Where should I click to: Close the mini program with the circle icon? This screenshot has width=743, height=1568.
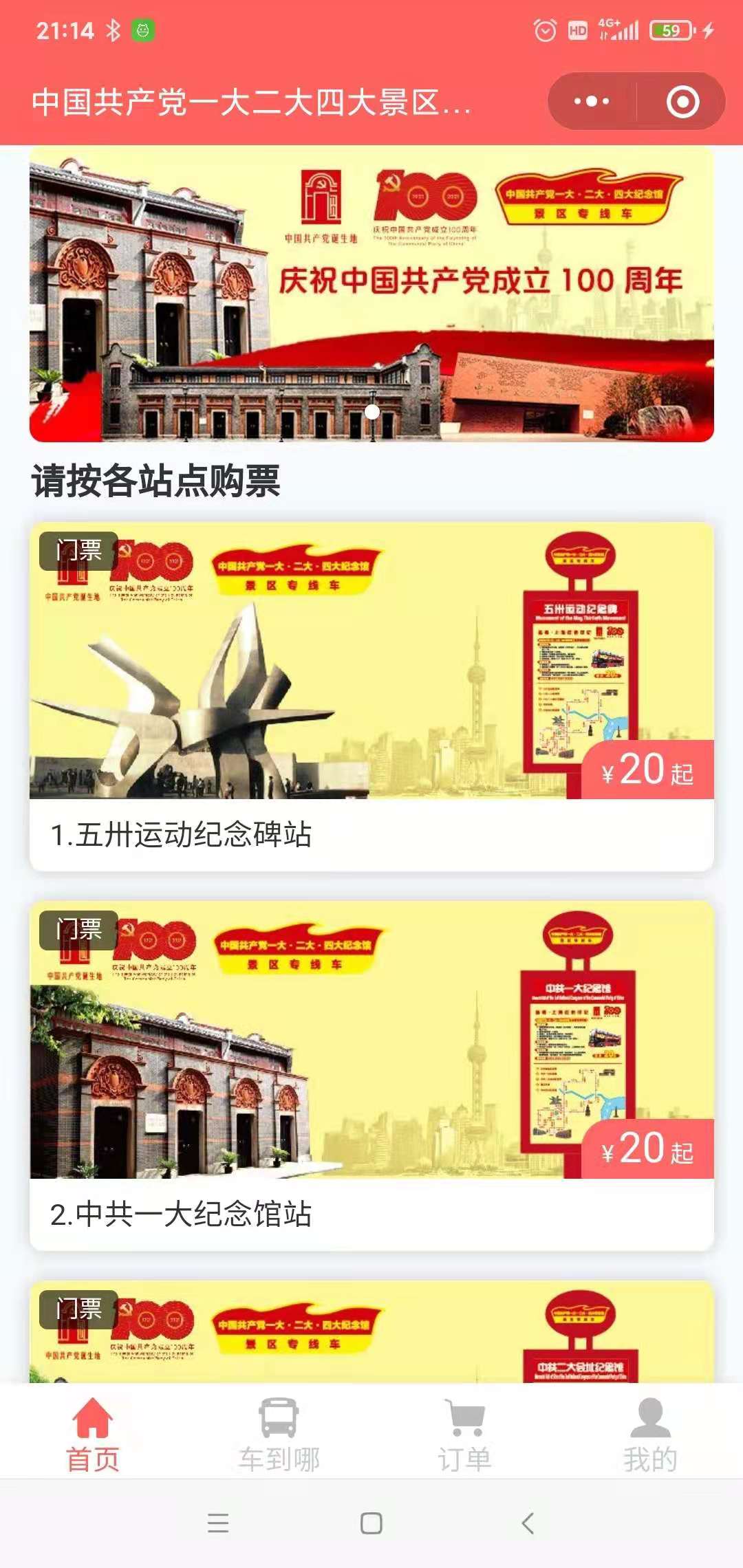(682, 102)
